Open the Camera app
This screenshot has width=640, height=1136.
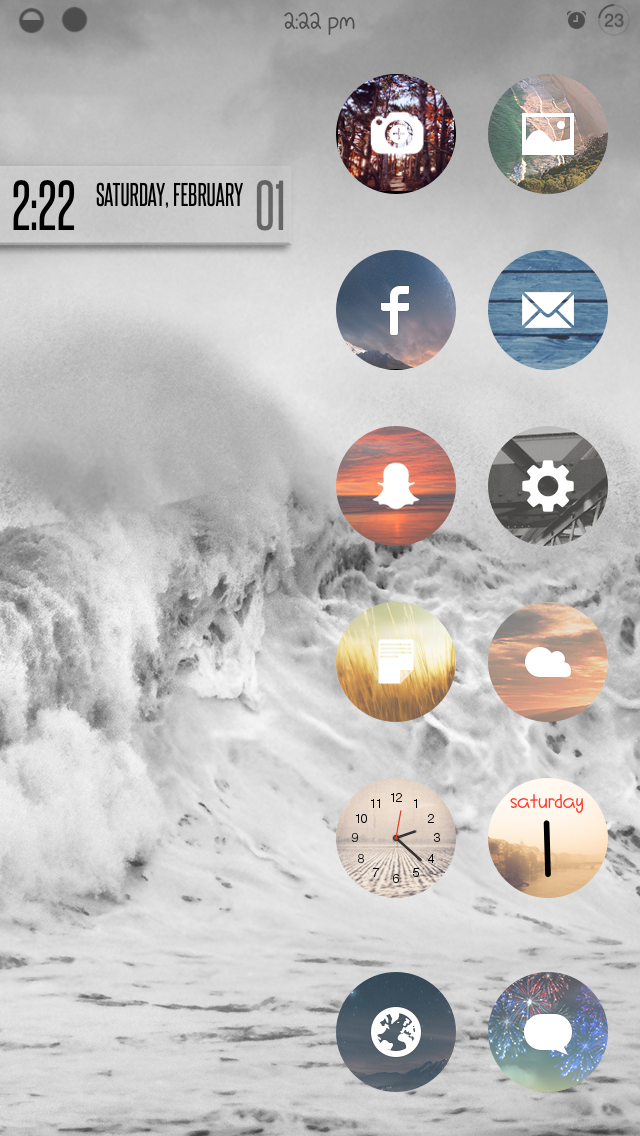coord(396,134)
